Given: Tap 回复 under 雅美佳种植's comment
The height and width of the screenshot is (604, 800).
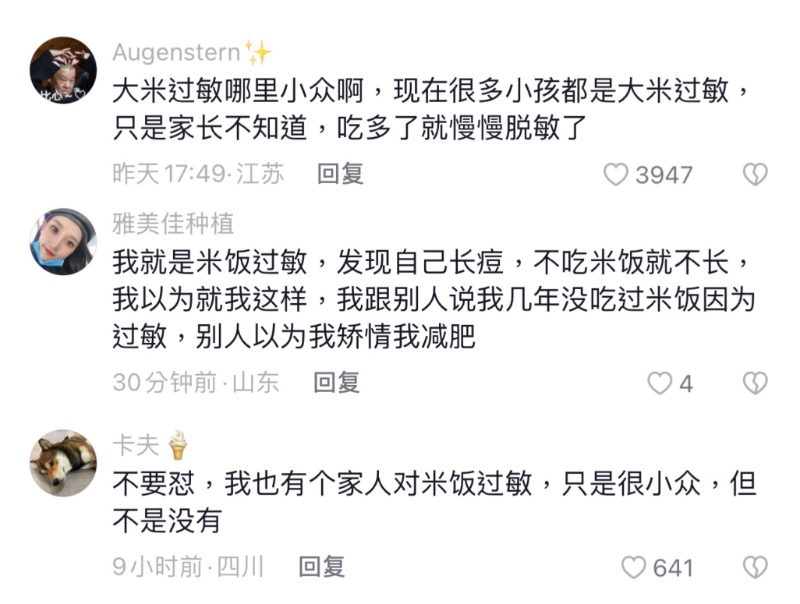Looking at the screenshot, I should [x=336, y=383].
